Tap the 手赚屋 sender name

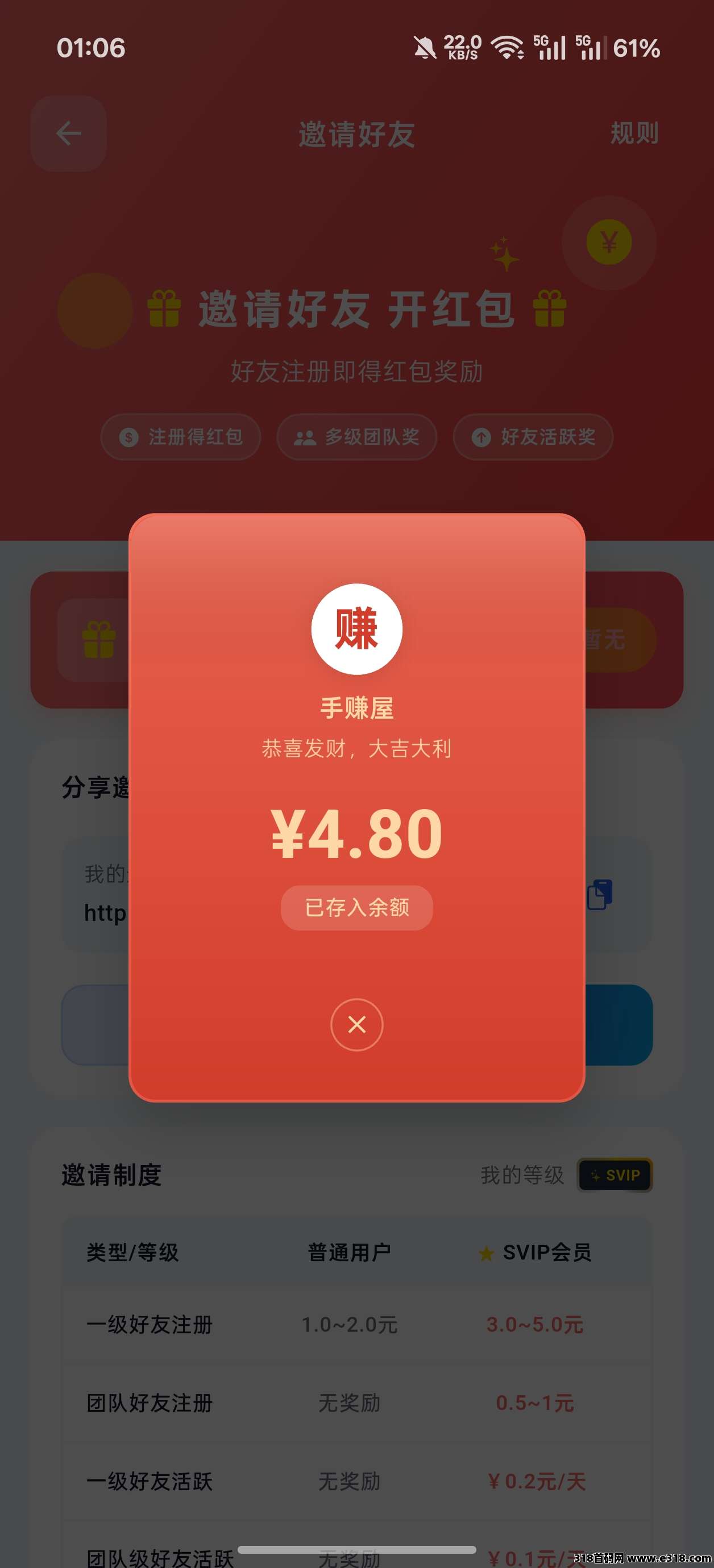[356, 707]
